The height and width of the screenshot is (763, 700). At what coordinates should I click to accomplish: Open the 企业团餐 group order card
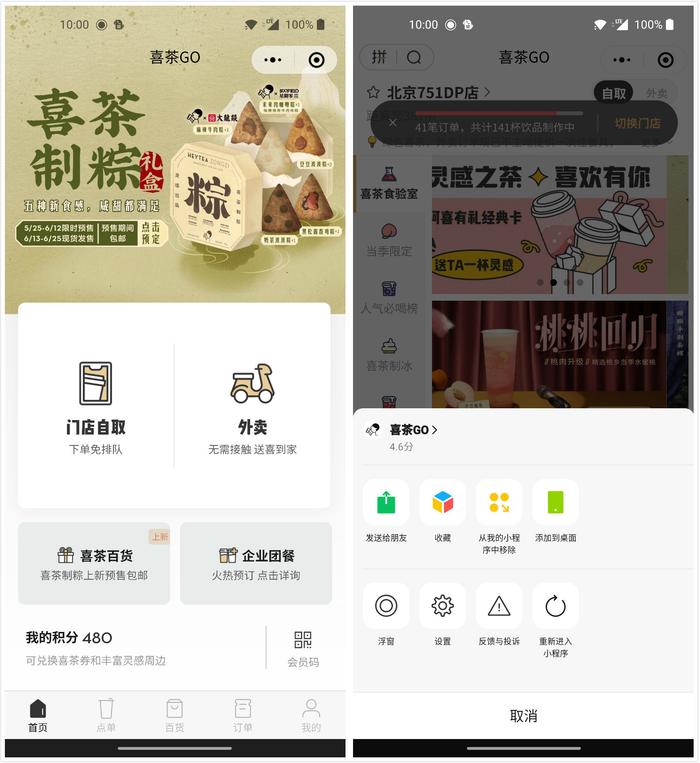click(x=256, y=563)
